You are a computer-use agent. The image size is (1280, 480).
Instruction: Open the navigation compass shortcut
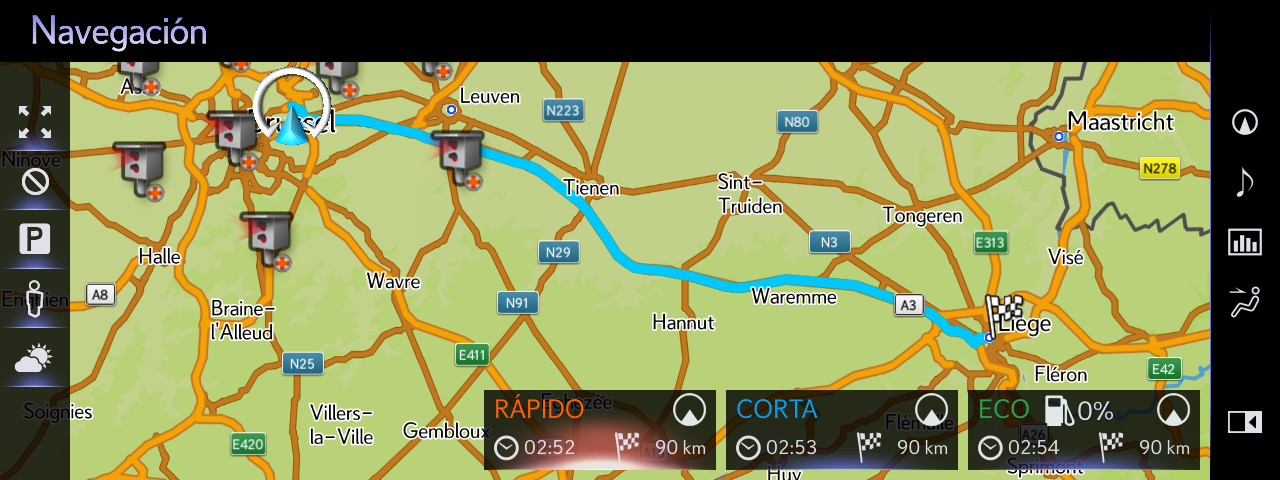tap(1245, 122)
